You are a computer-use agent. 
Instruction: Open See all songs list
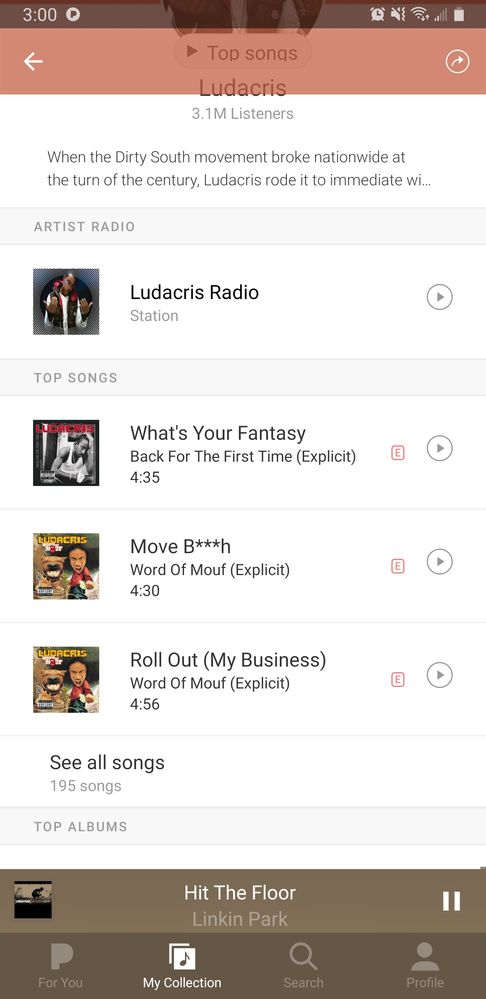[x=243, y=772]
